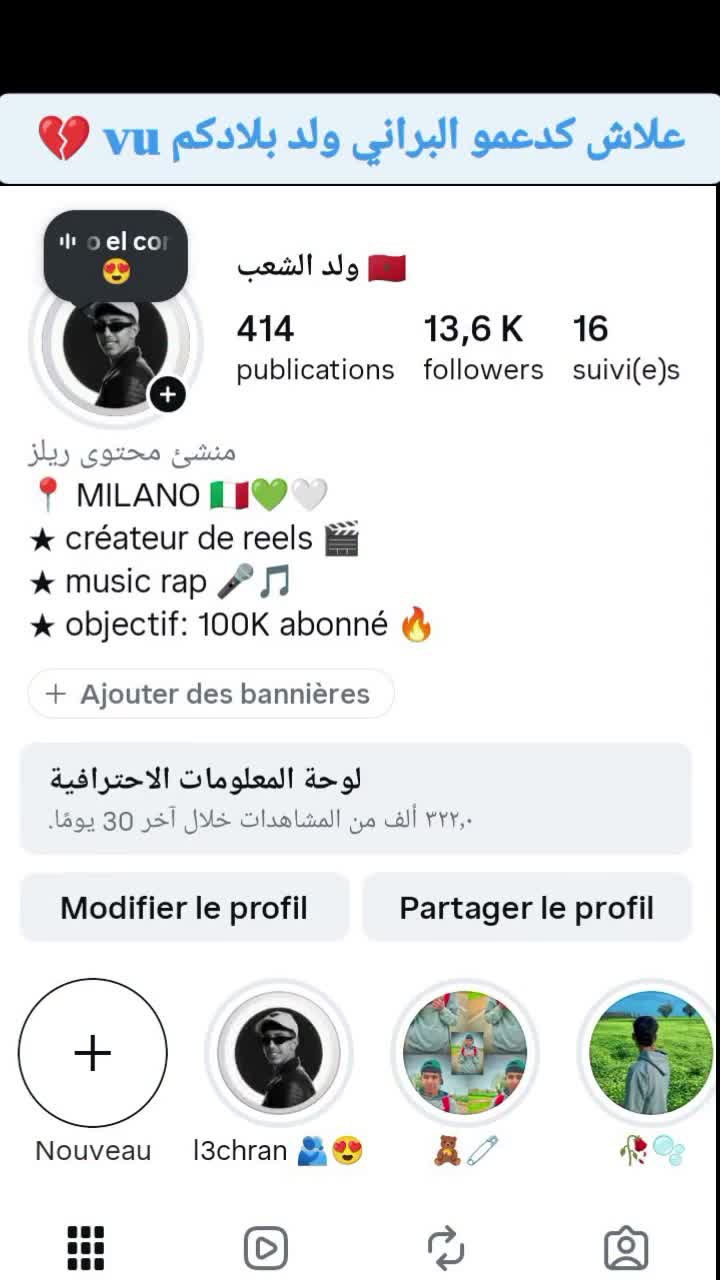The width and height of the screenshot is (720, 1280).
Task: Switch to the reposts tab
Action: pyautogui.click(x=446, y=1248)
